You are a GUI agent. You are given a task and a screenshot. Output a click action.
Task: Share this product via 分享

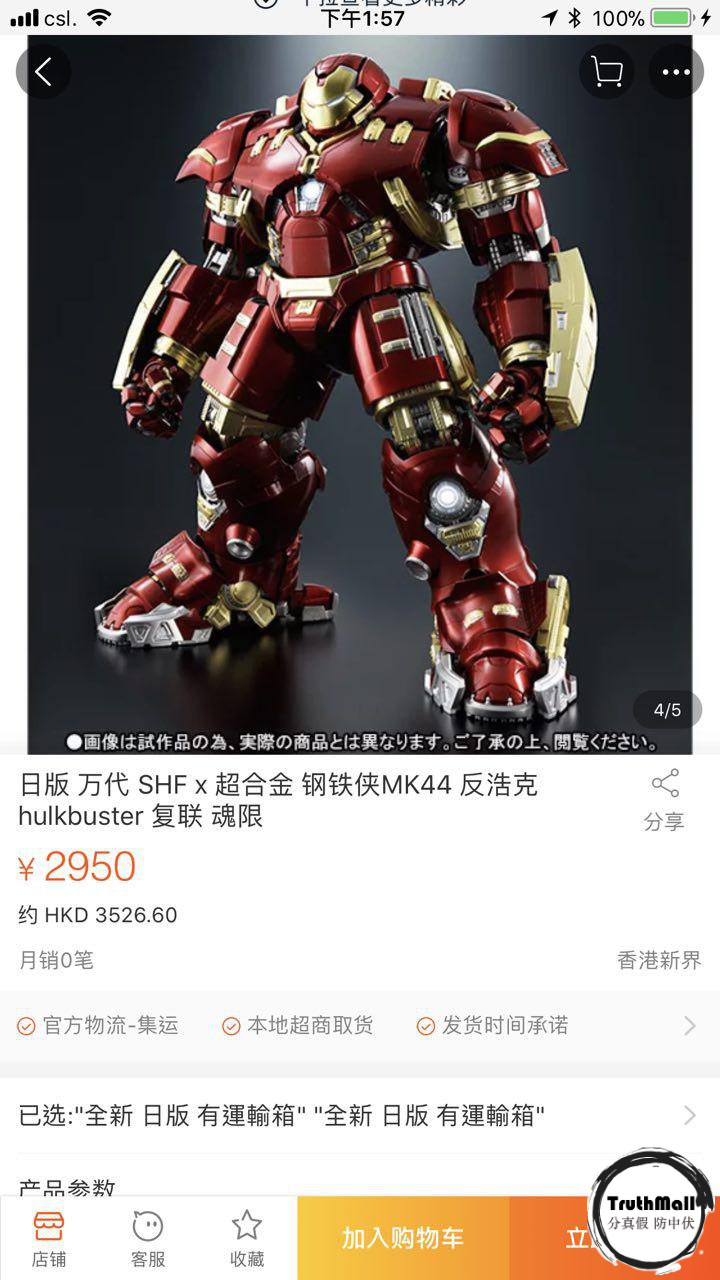pyautogui.click(x=664, y=800)
